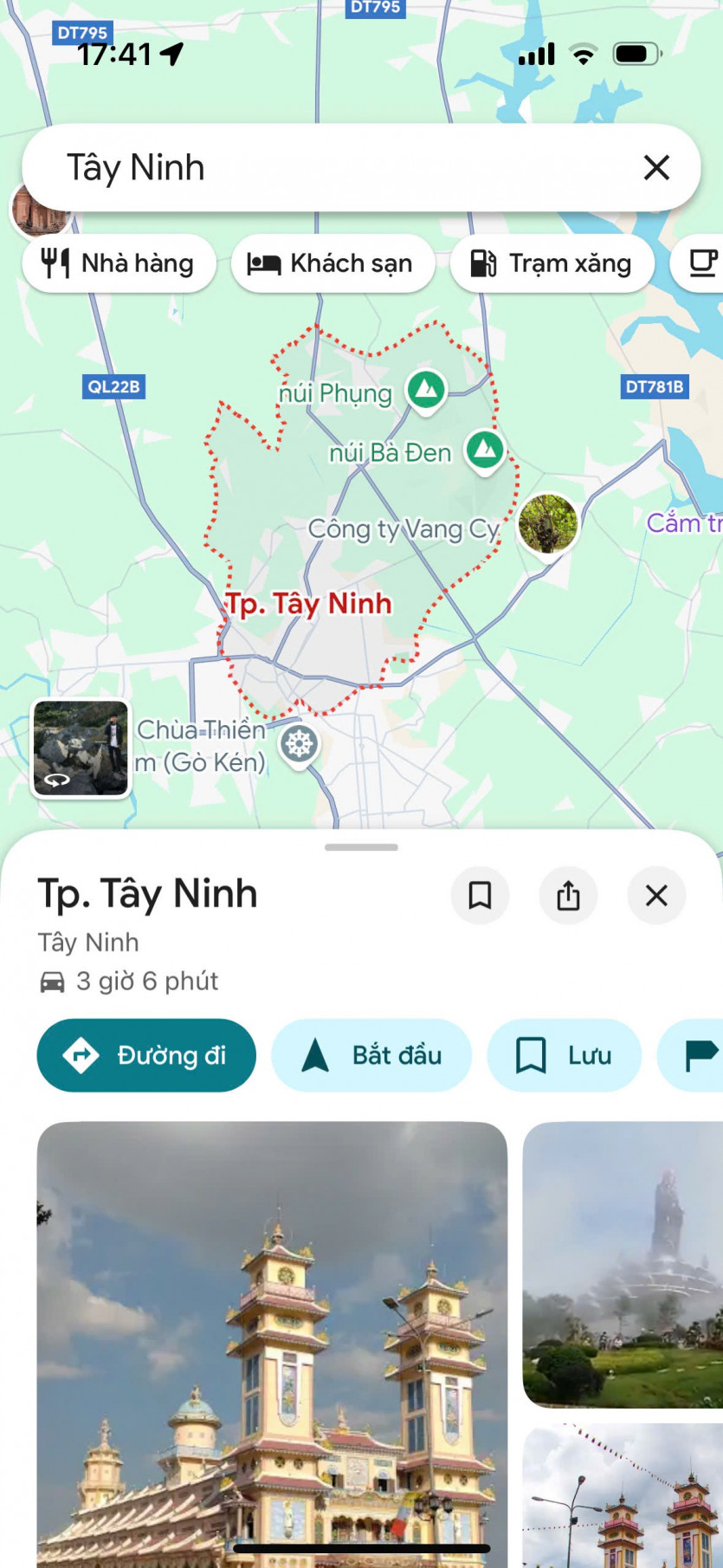Get directions with Đường đi button

pos(146,1055)
